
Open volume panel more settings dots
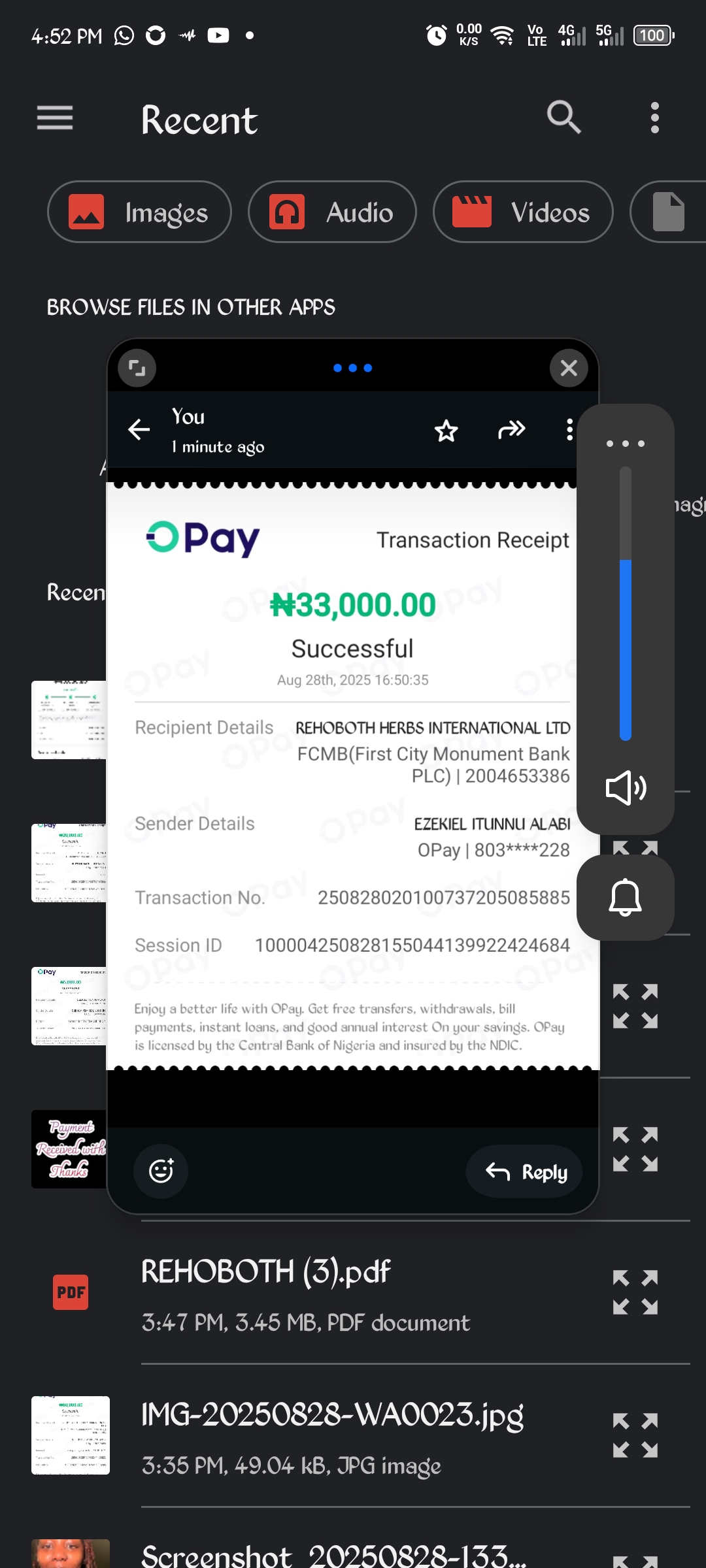(x=626, y=444)
